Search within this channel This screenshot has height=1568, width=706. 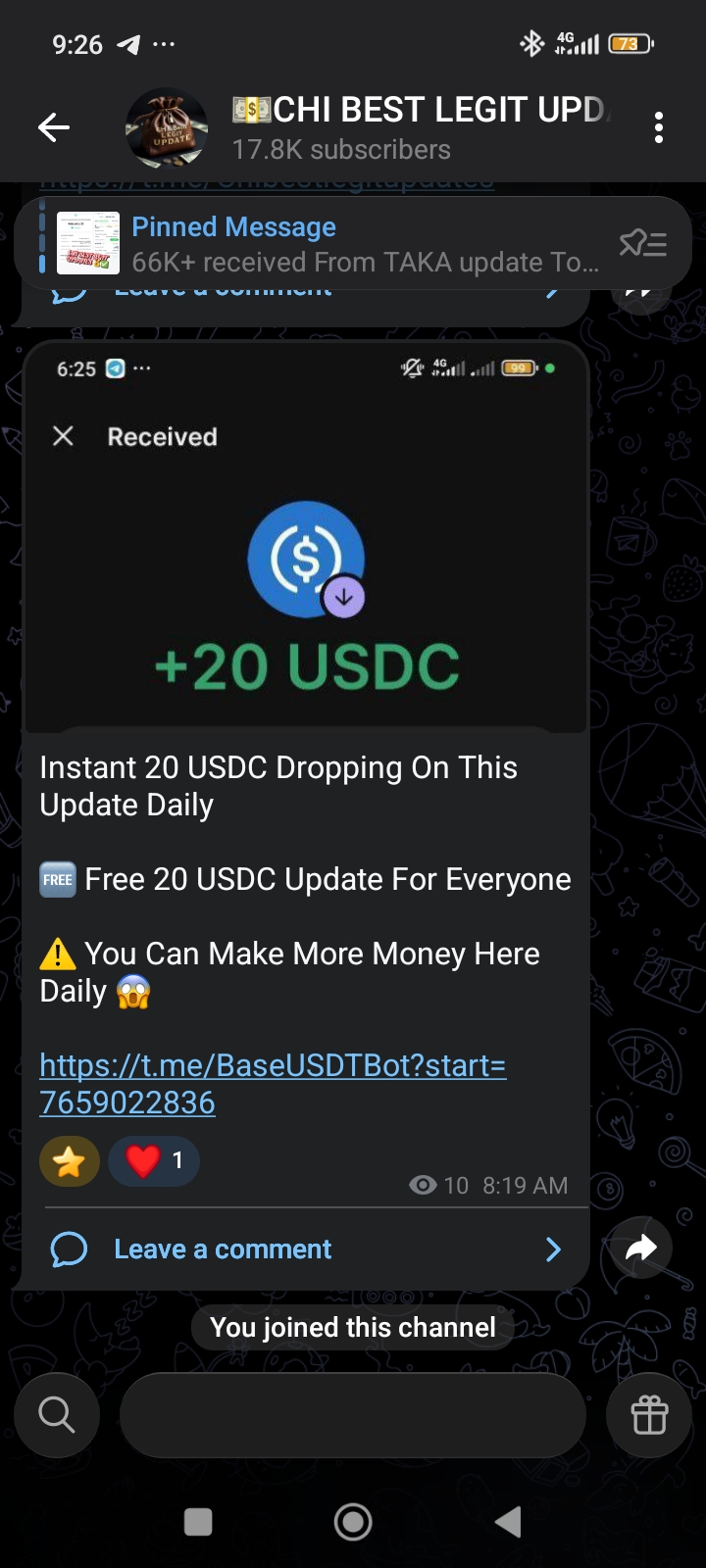pos(57,1414)
